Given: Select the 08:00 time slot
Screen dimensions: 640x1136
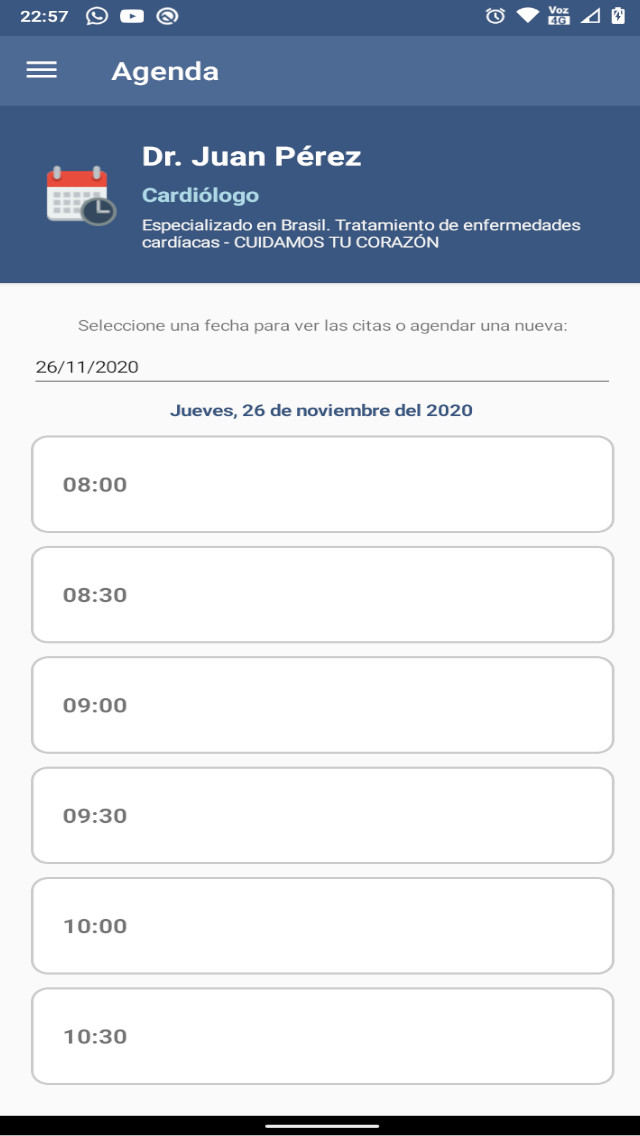Looking at the screenshot, I should 321,484.
